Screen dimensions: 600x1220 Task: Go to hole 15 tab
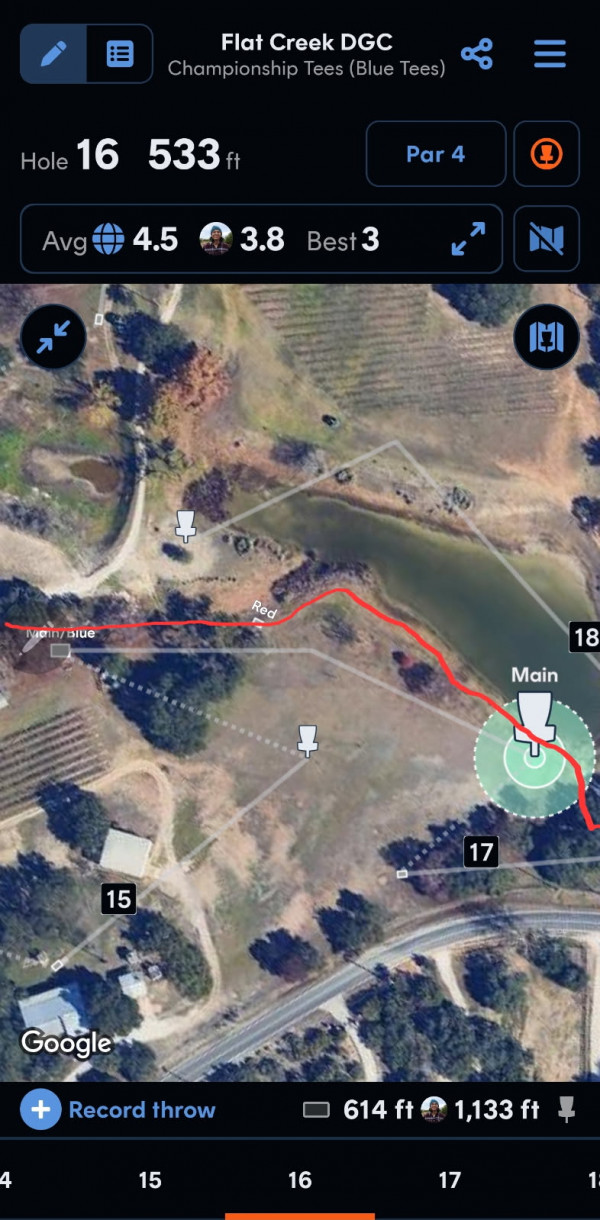(150, 1181)
